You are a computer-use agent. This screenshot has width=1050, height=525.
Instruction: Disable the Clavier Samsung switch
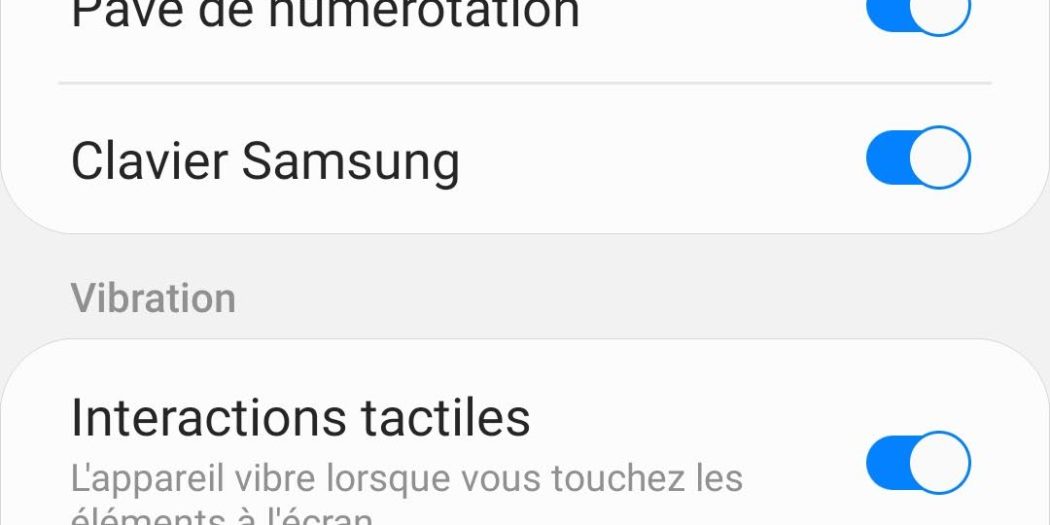pos(918,157)
